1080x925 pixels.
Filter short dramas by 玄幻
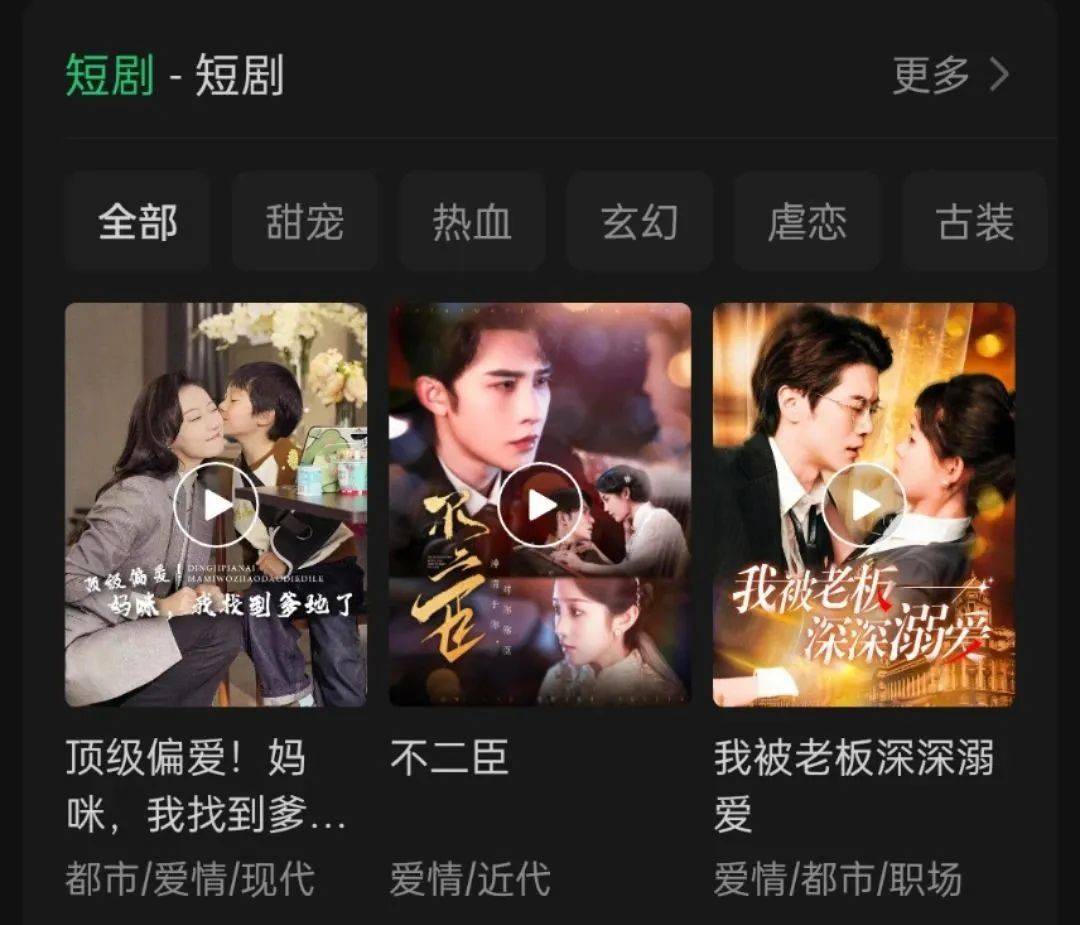pos(640,222)
